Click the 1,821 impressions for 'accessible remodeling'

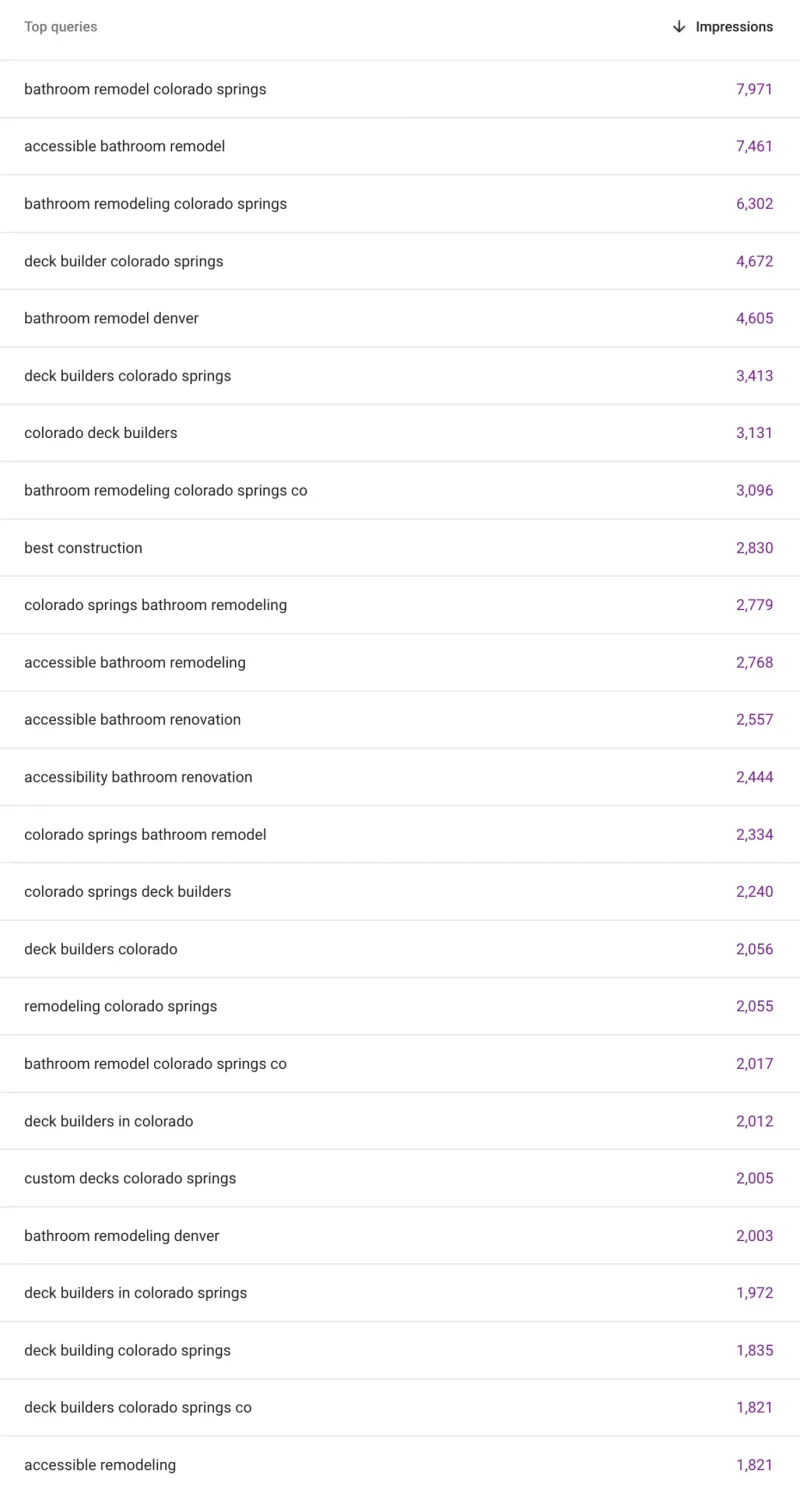pos(754,1464)
